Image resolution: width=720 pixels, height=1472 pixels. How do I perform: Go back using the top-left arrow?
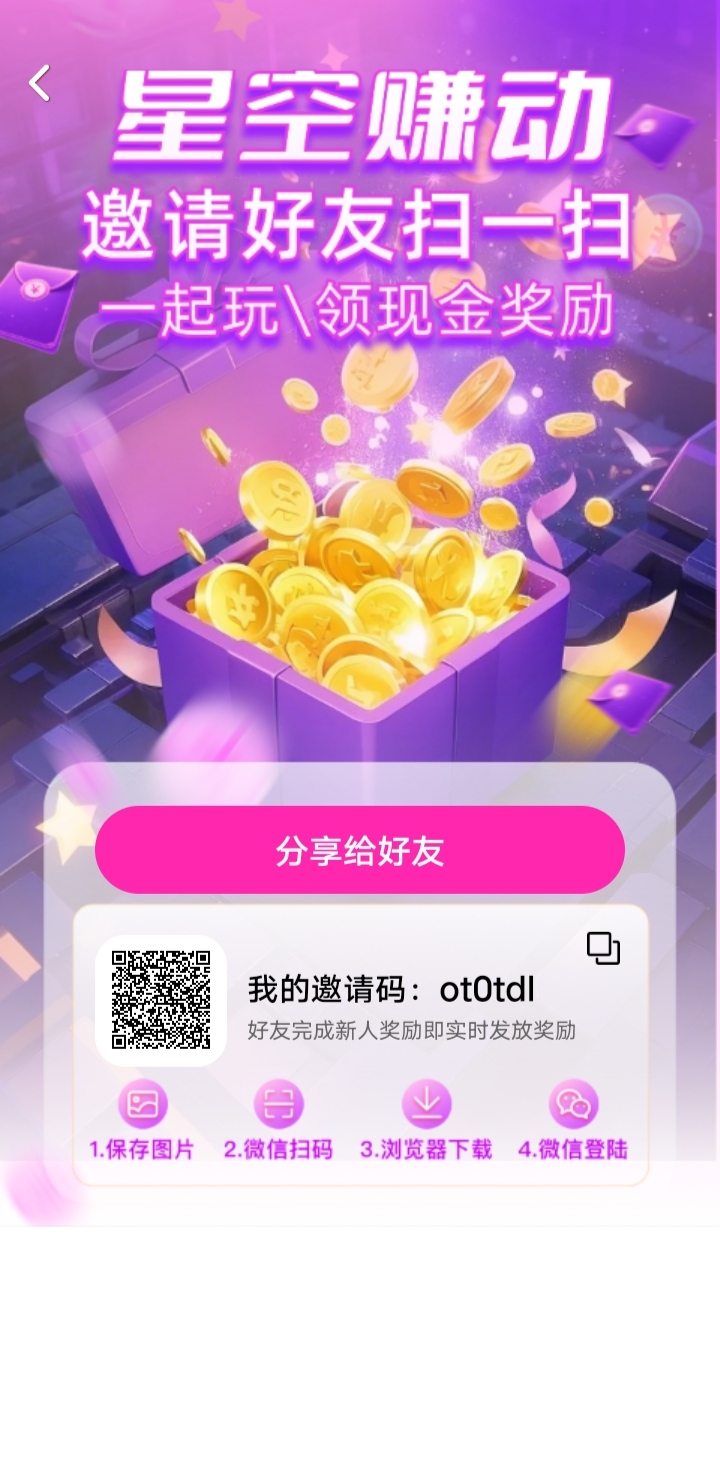coord(40,83)
